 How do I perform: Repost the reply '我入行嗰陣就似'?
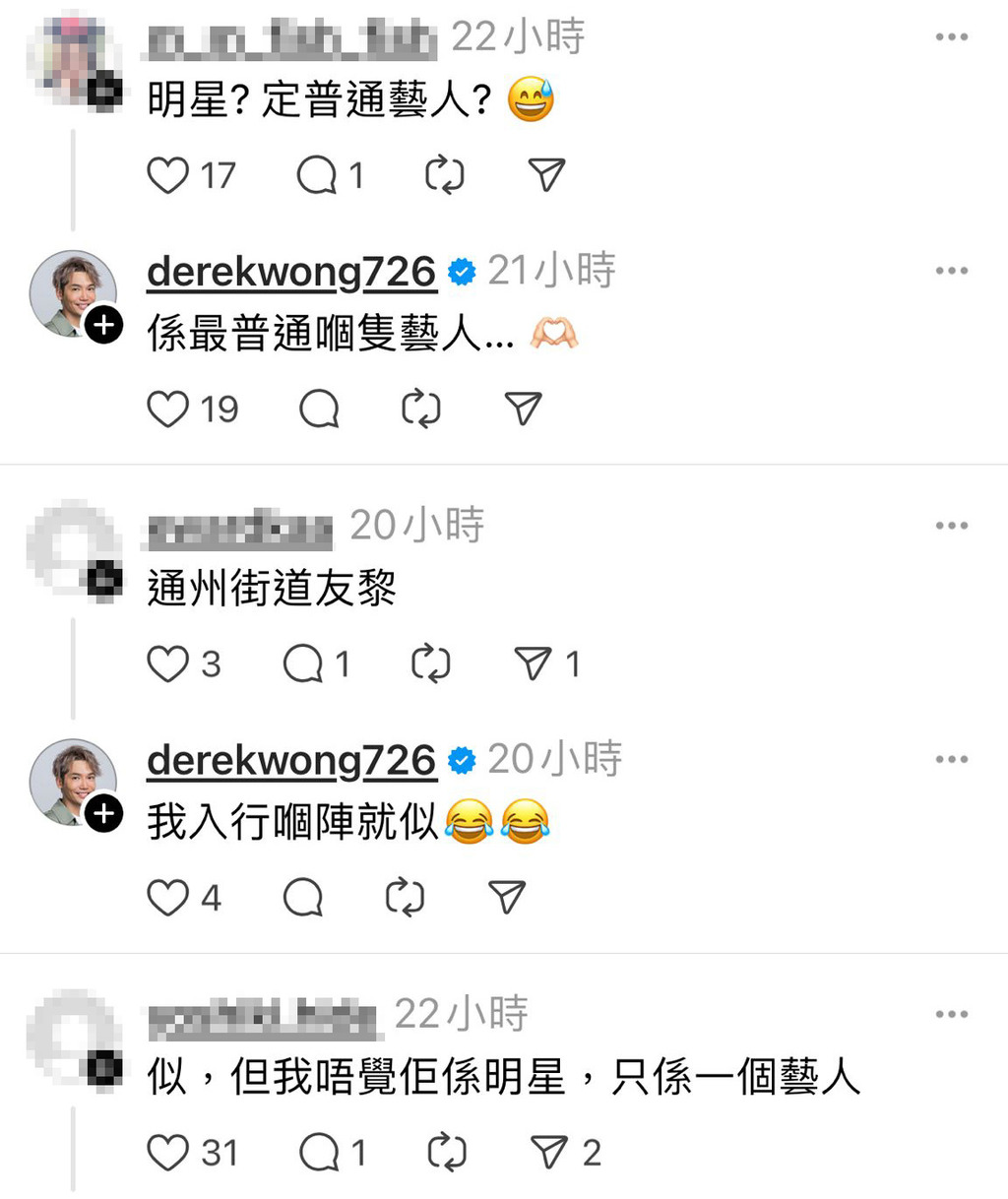coord(404,898)
